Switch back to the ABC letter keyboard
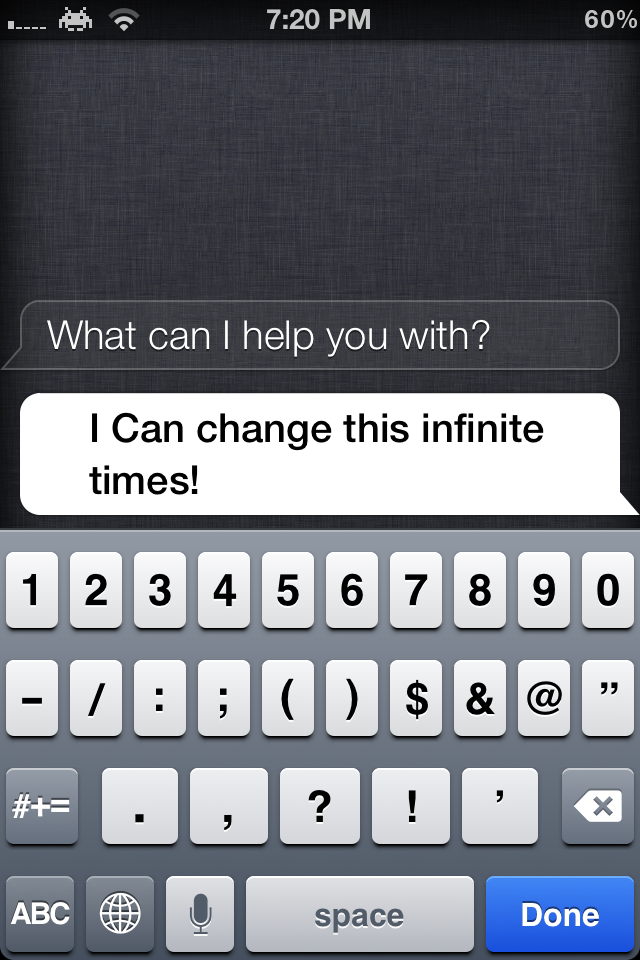 [41, 914]
